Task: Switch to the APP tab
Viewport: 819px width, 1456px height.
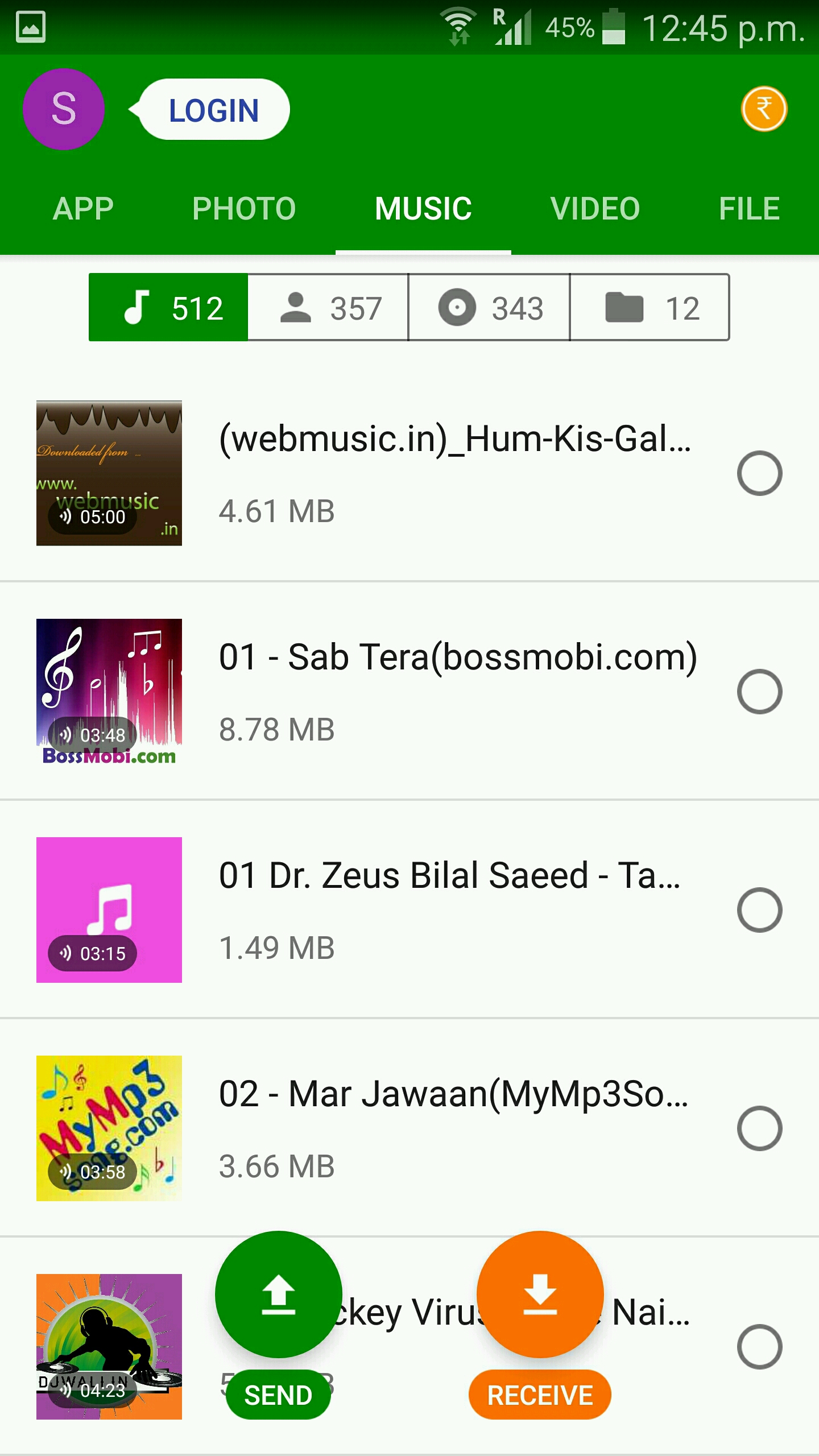Action: click(x=83, y=209)
